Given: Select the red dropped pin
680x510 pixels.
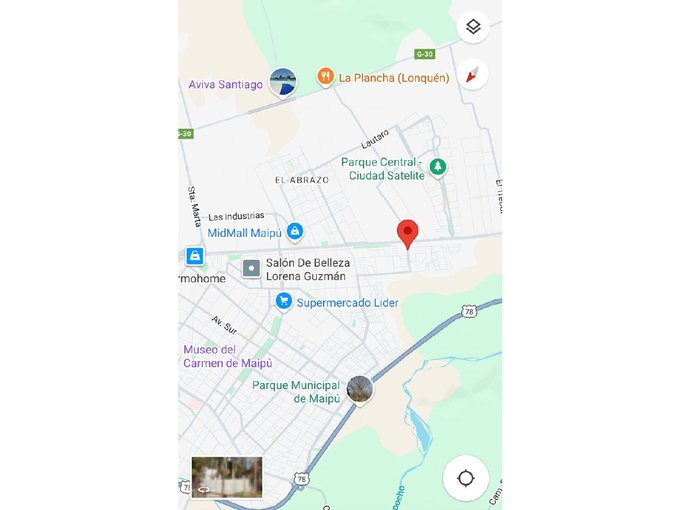Looking at the screenshot, I should pyautogui.click(x=407, y=234).
